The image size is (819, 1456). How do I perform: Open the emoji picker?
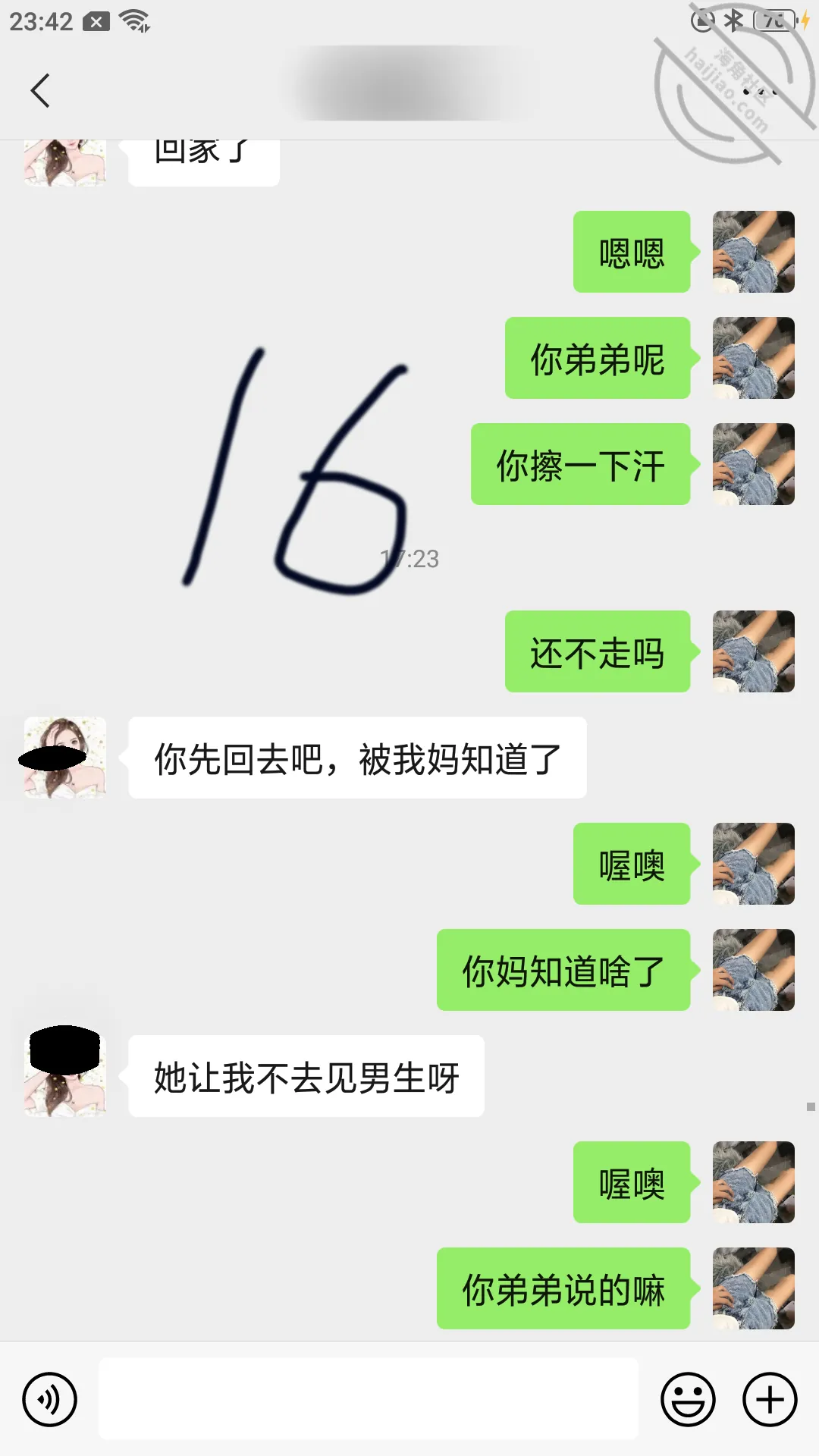coord(688,1399)
